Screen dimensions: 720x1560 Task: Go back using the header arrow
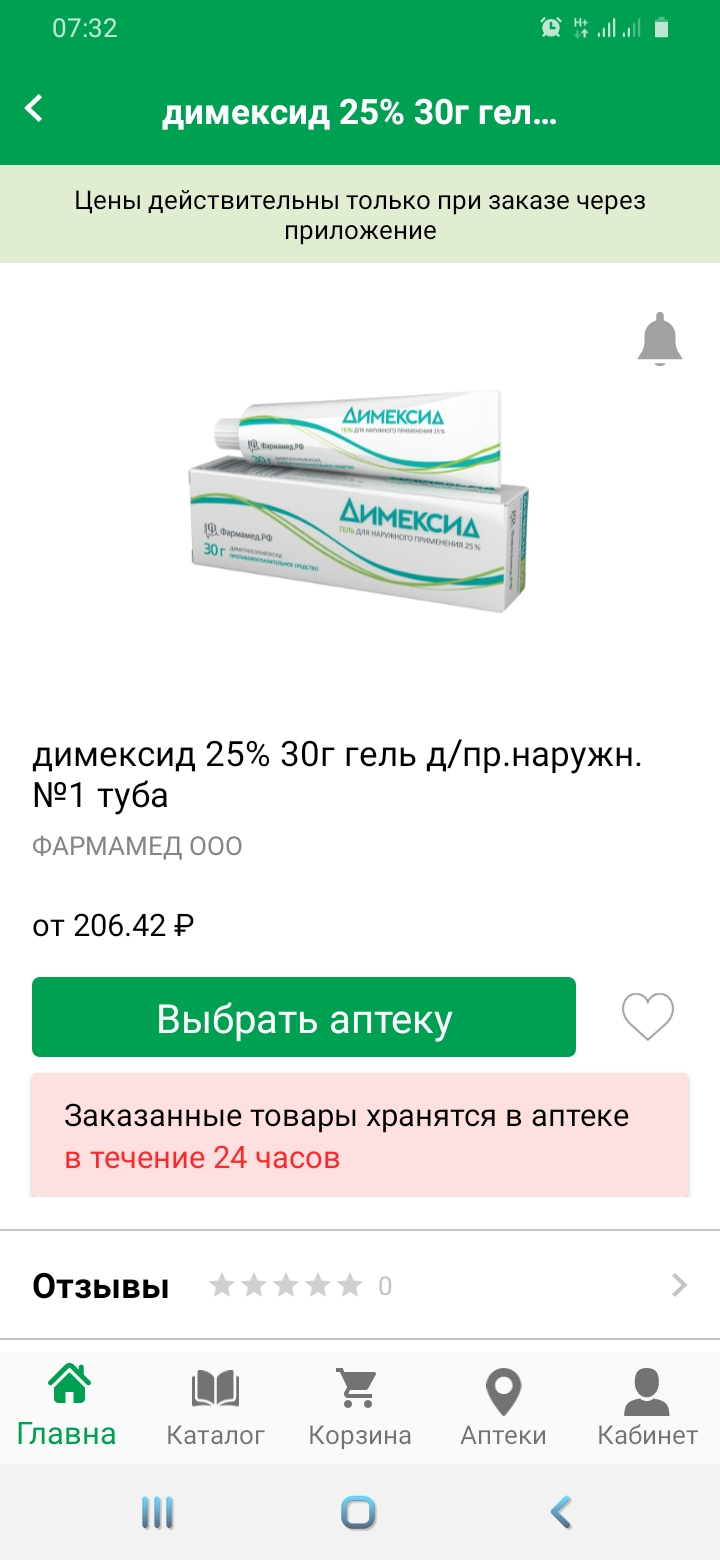[35, 108]
